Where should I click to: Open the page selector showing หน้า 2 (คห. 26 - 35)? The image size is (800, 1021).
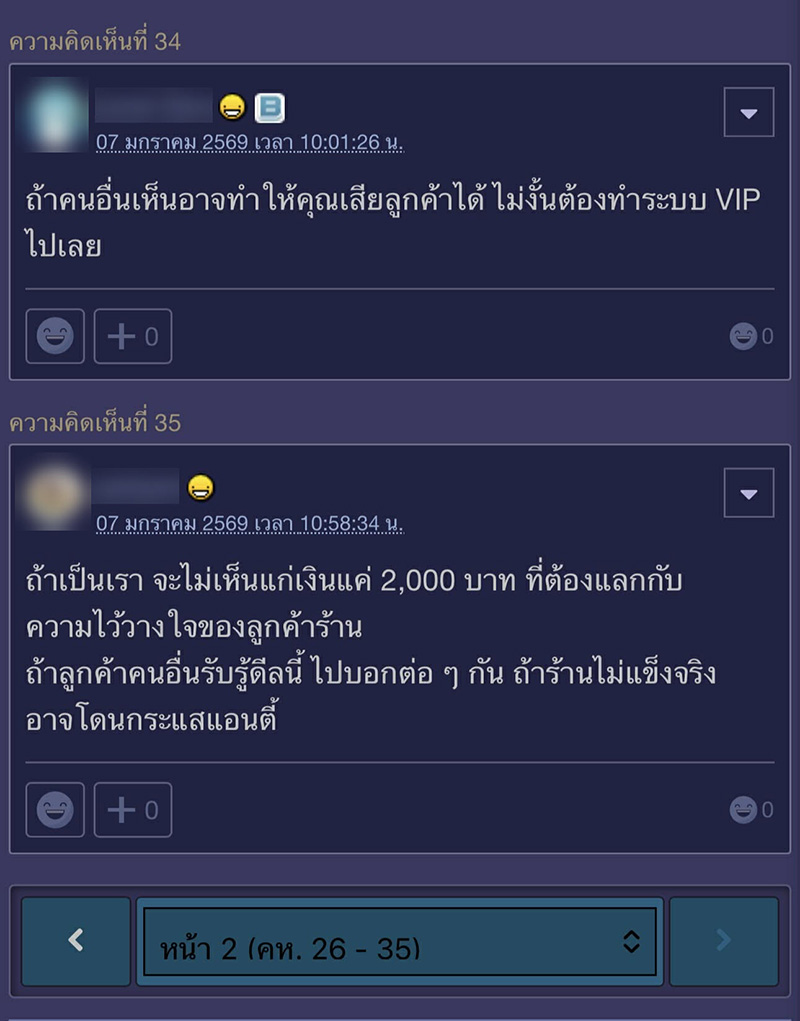(x=399, y=941)
